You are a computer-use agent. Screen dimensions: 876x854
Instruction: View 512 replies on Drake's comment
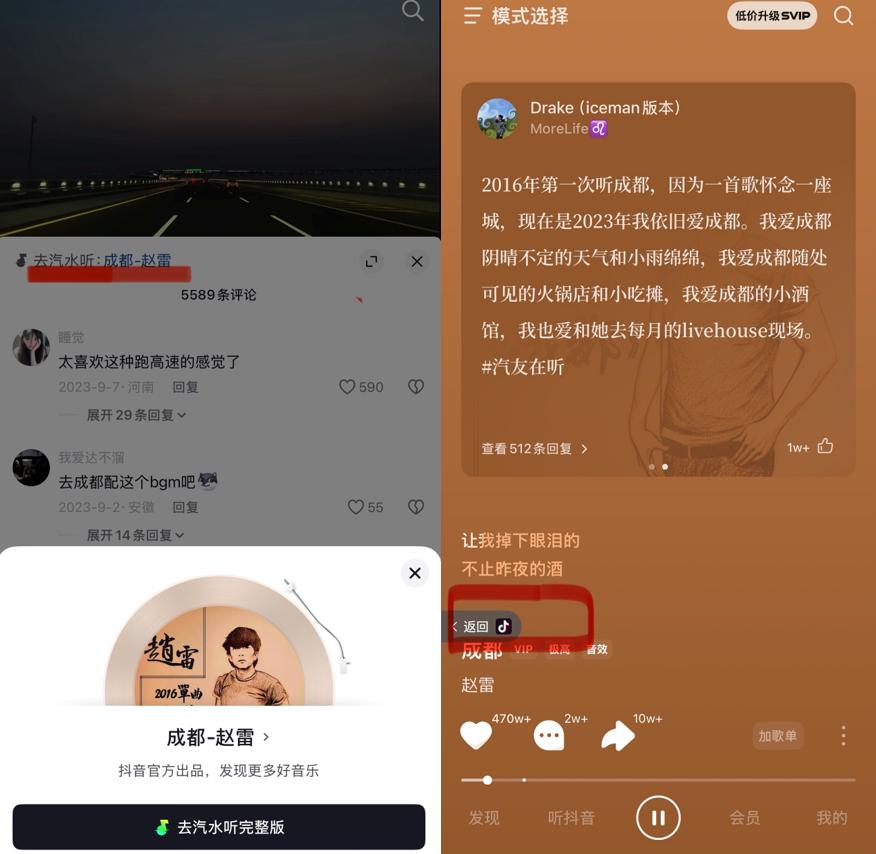coord(534,449)
